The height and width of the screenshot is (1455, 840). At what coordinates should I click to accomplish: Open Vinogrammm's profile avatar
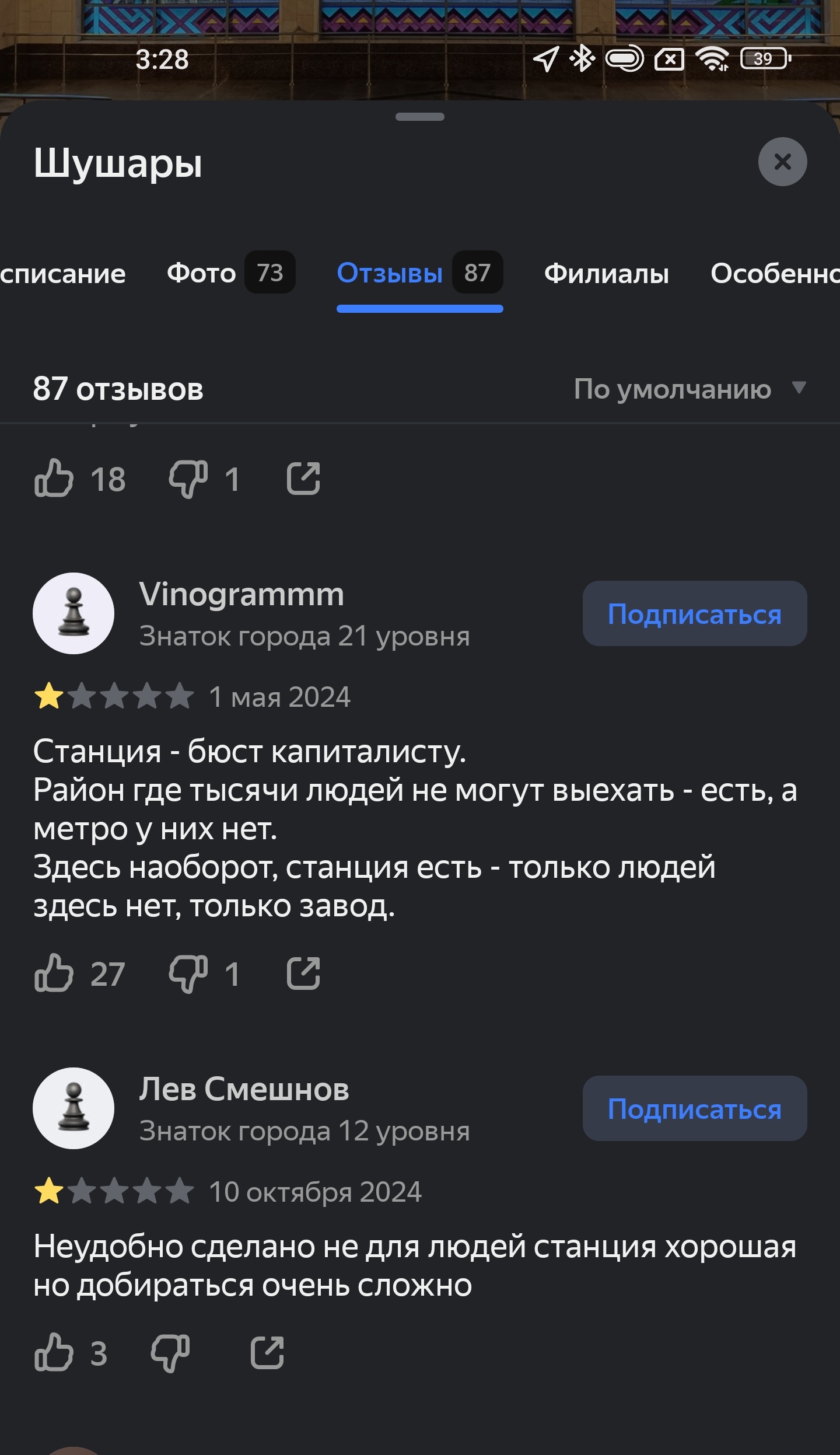(x=73, y=613)
